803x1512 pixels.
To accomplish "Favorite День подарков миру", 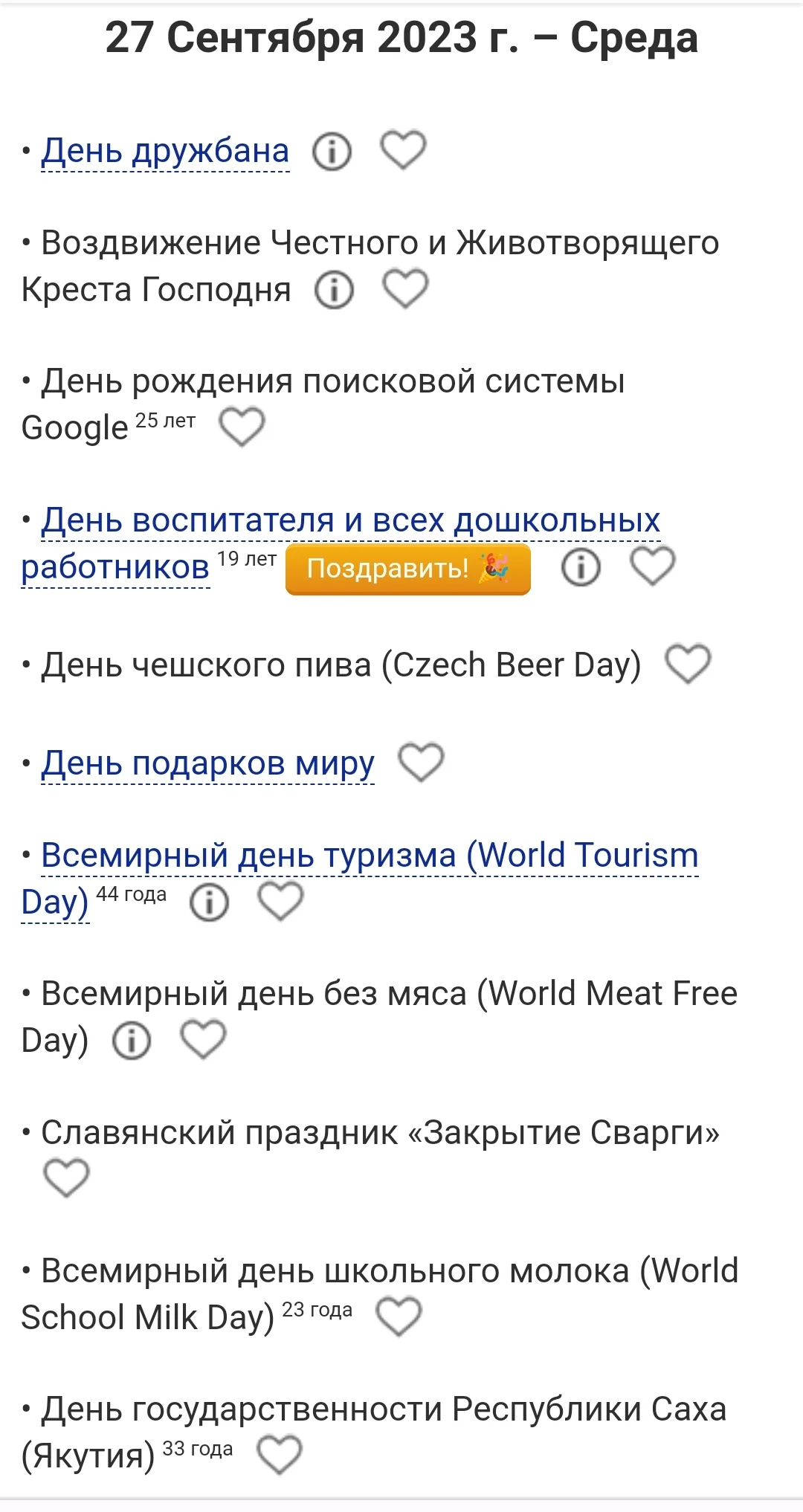I will 421,761.
